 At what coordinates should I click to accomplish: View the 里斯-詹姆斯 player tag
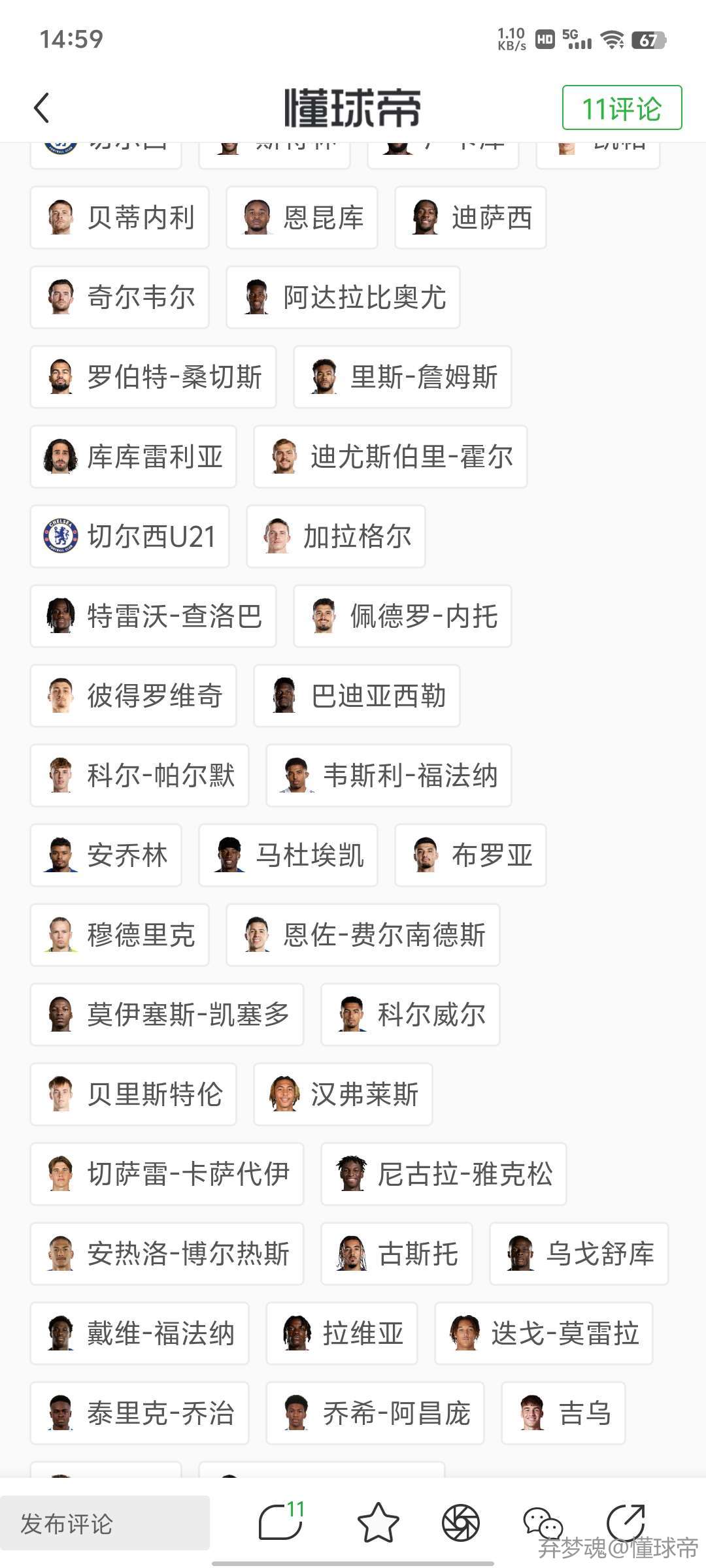pyautogui.click(x=402, y=377)
